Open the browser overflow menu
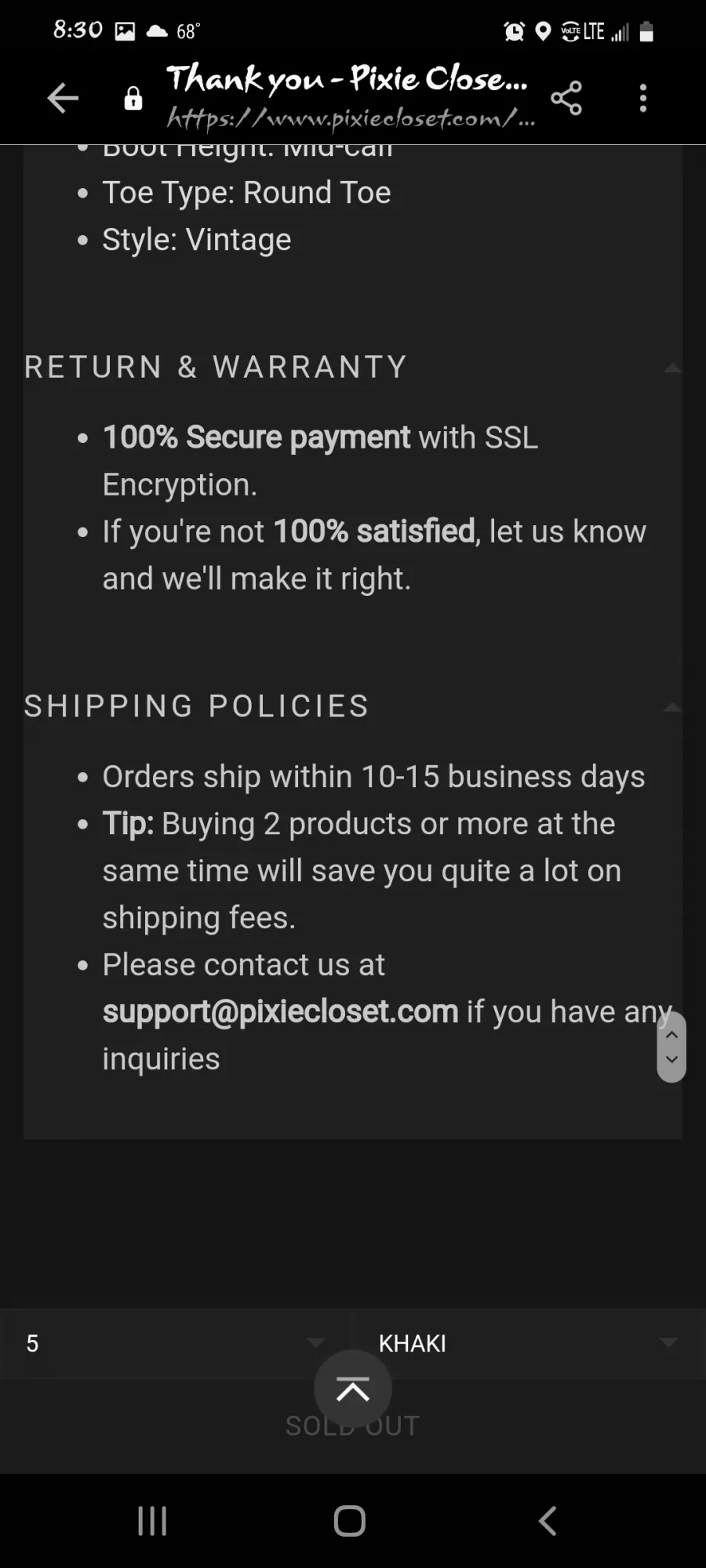The width and height of the screenshot is (706, 1568). (643, 98)
